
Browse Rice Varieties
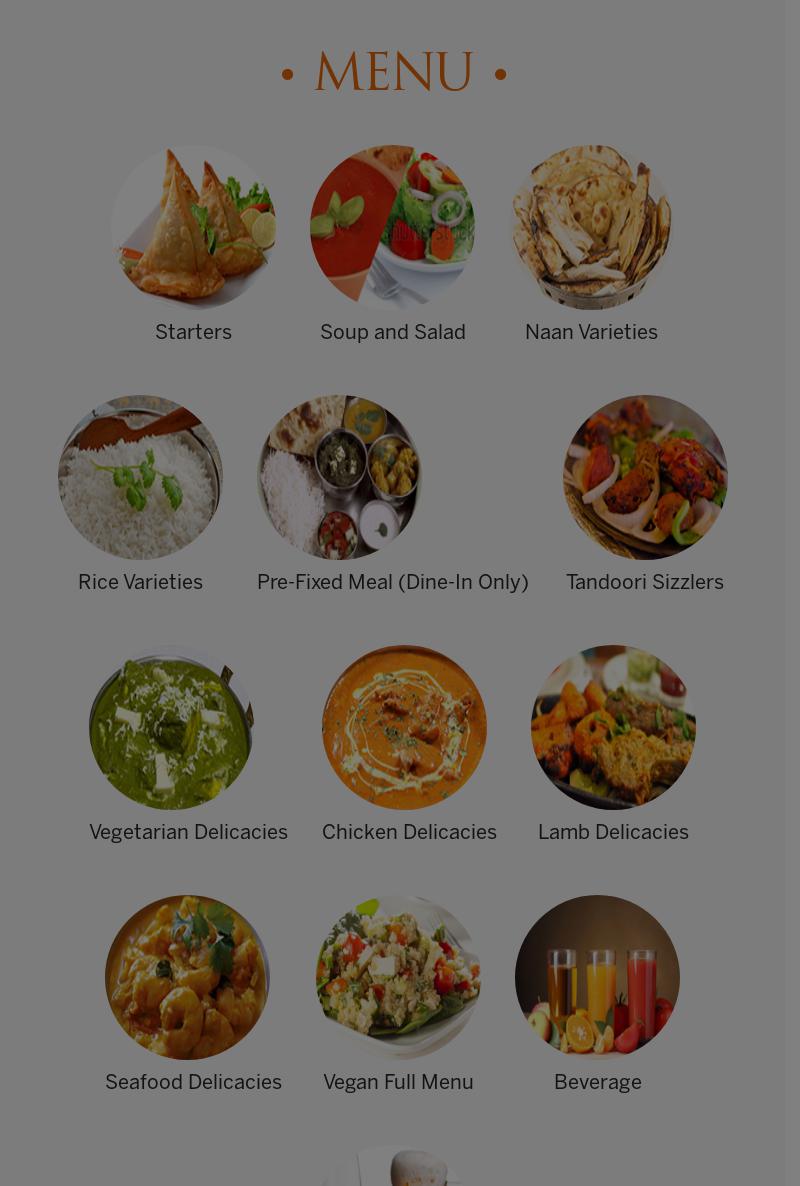tap(140, 478)
